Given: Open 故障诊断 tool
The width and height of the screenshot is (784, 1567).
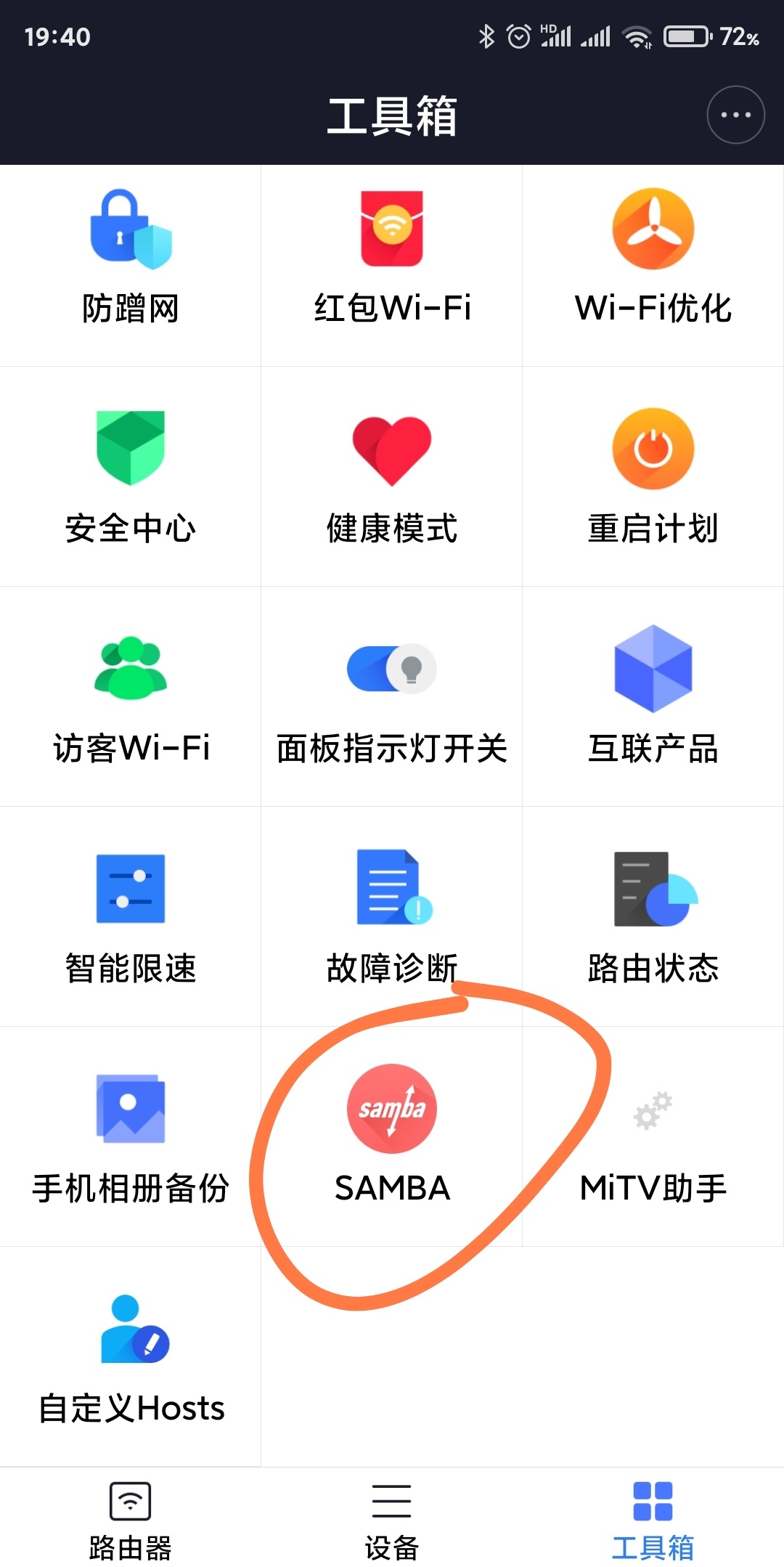Looking at the screenshot, I should (392, 916).
